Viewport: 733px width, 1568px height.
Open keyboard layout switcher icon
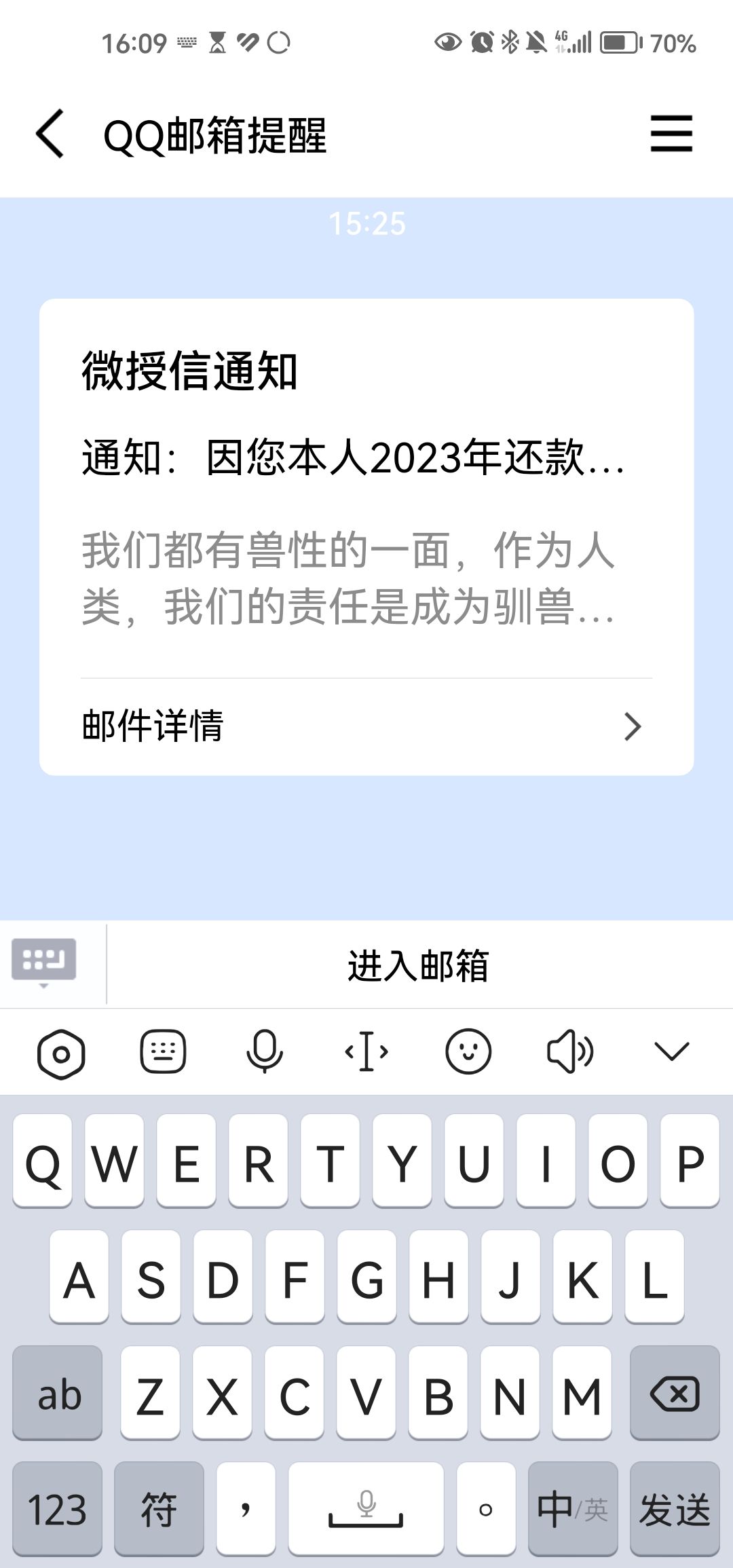pos(163,1052)
